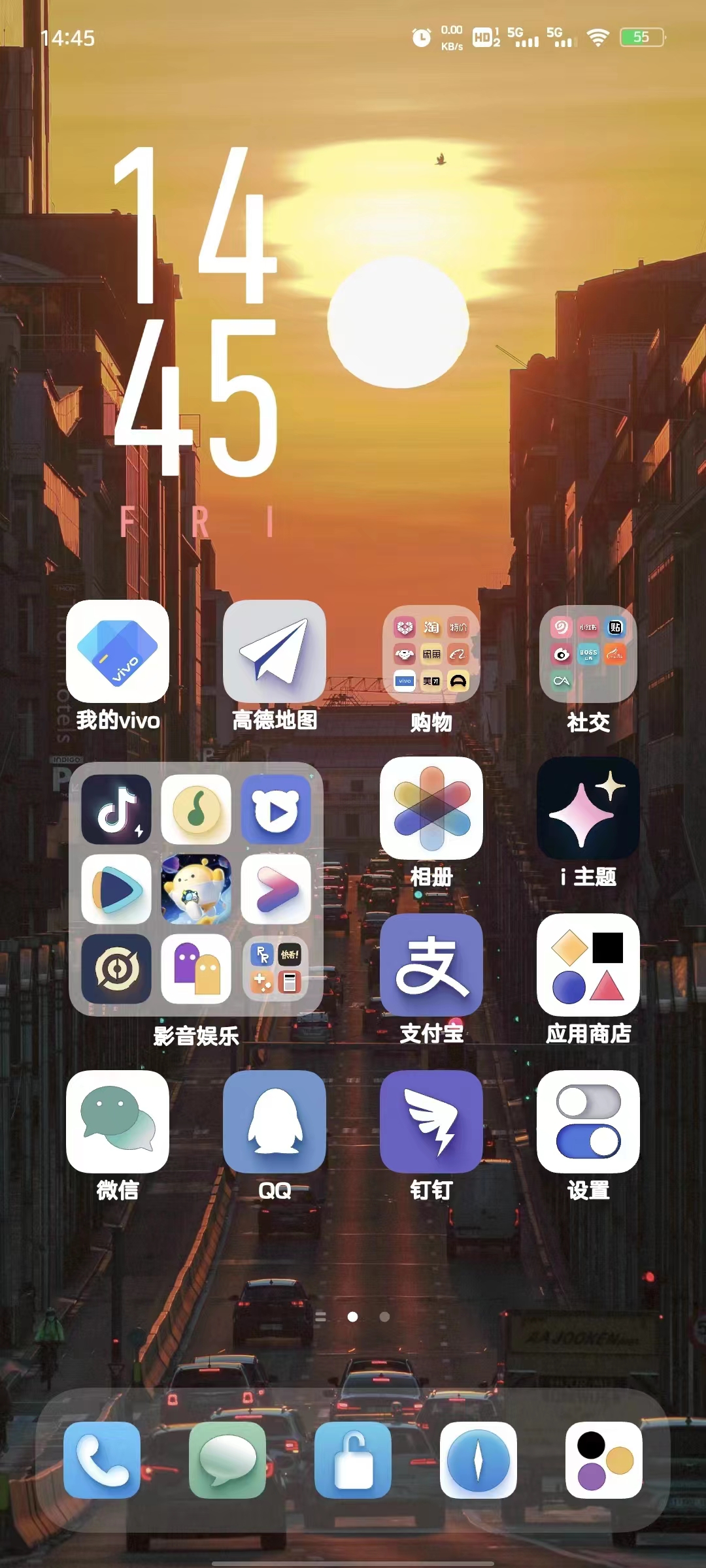Open 支付宝 Alipay

pyautogui.click(x=431, y=965)
